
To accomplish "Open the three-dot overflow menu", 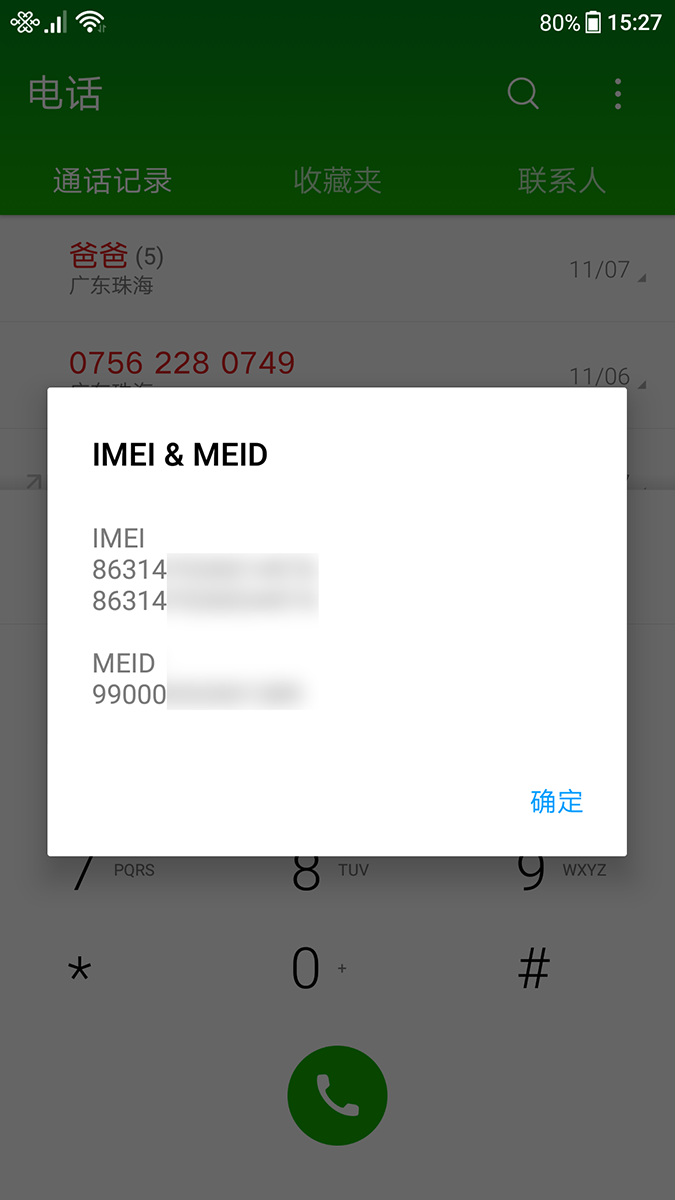I will (618, 93).
